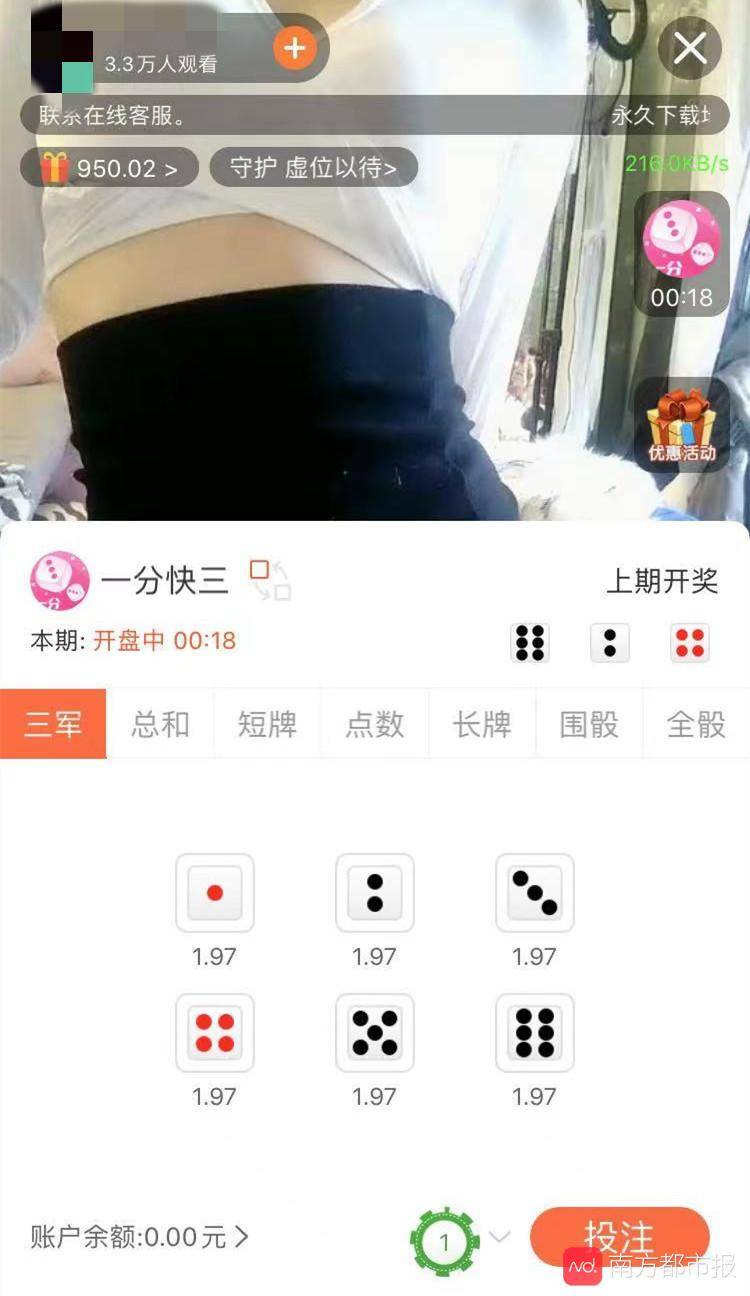
Task: Expand the chip amount dropdown
Action: coord(499,1237)
